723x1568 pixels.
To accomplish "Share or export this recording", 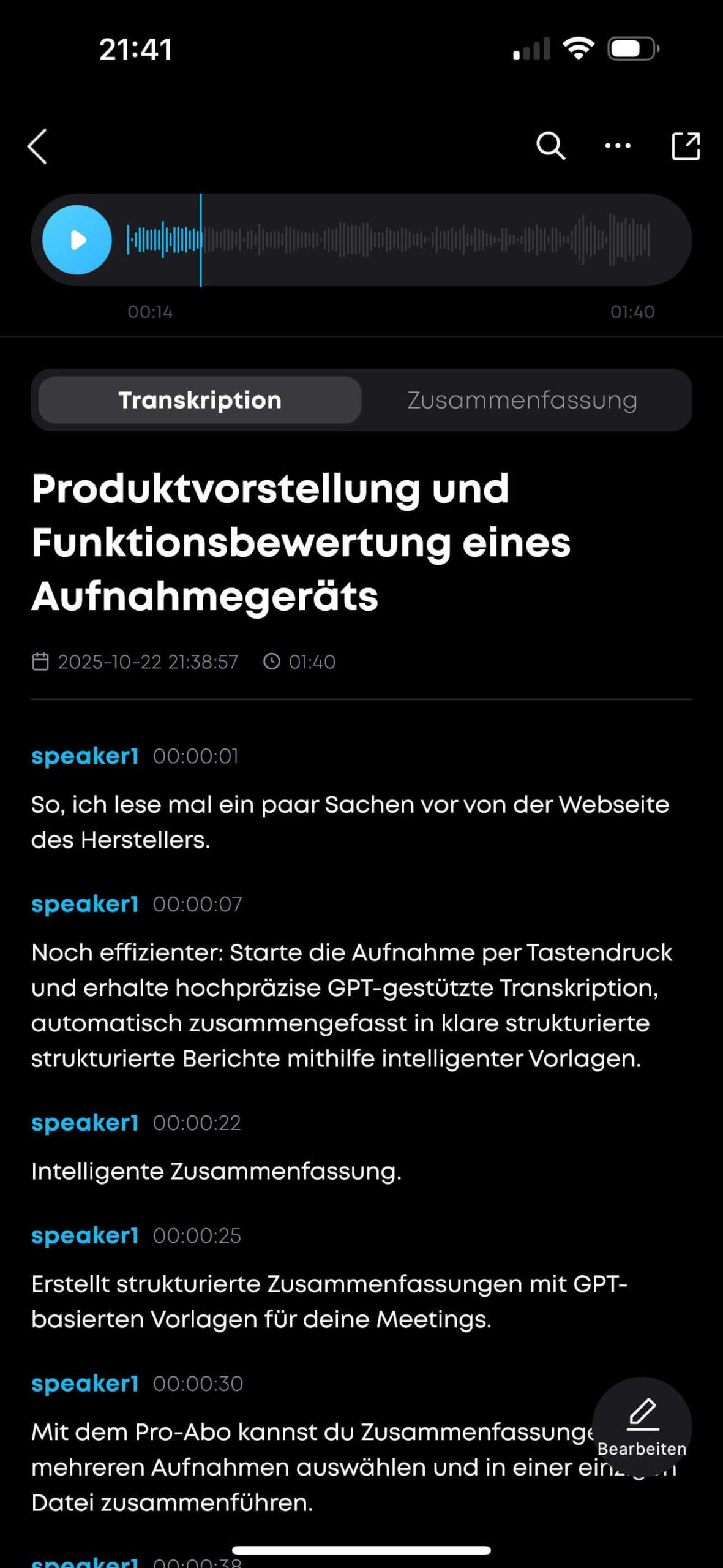I will click(x=685, y=146).
